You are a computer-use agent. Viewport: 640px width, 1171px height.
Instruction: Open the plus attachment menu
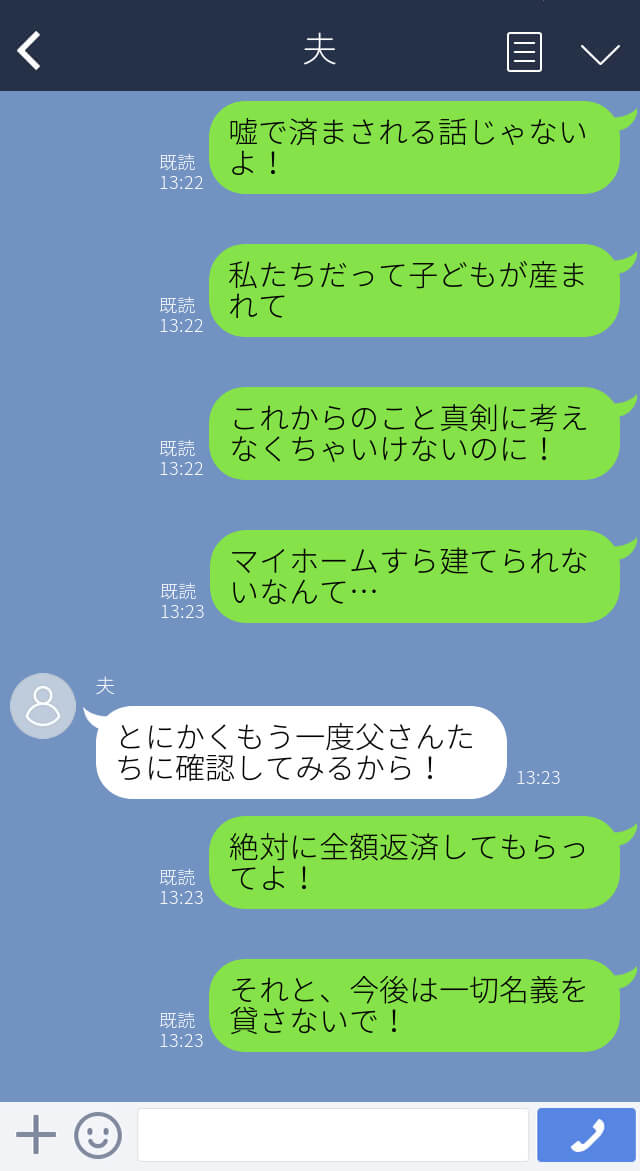point(36,1135)
